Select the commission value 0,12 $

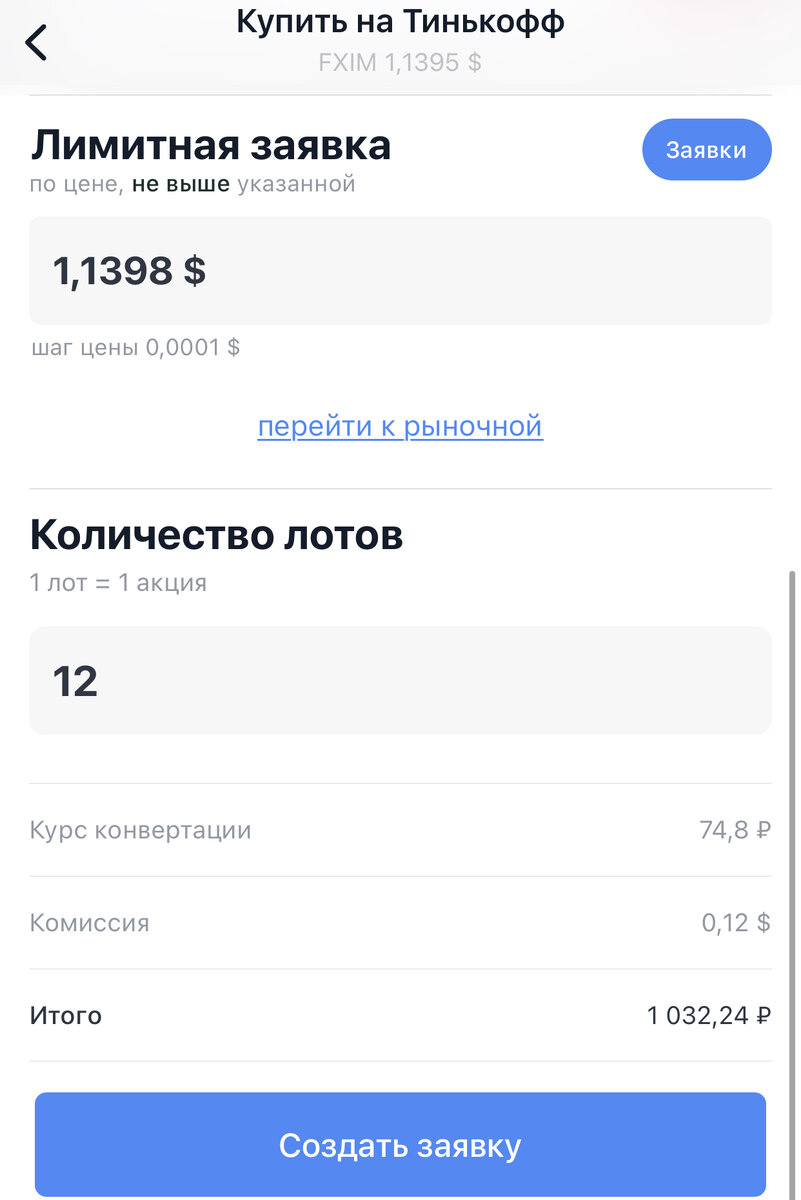[x=737, y=922]
